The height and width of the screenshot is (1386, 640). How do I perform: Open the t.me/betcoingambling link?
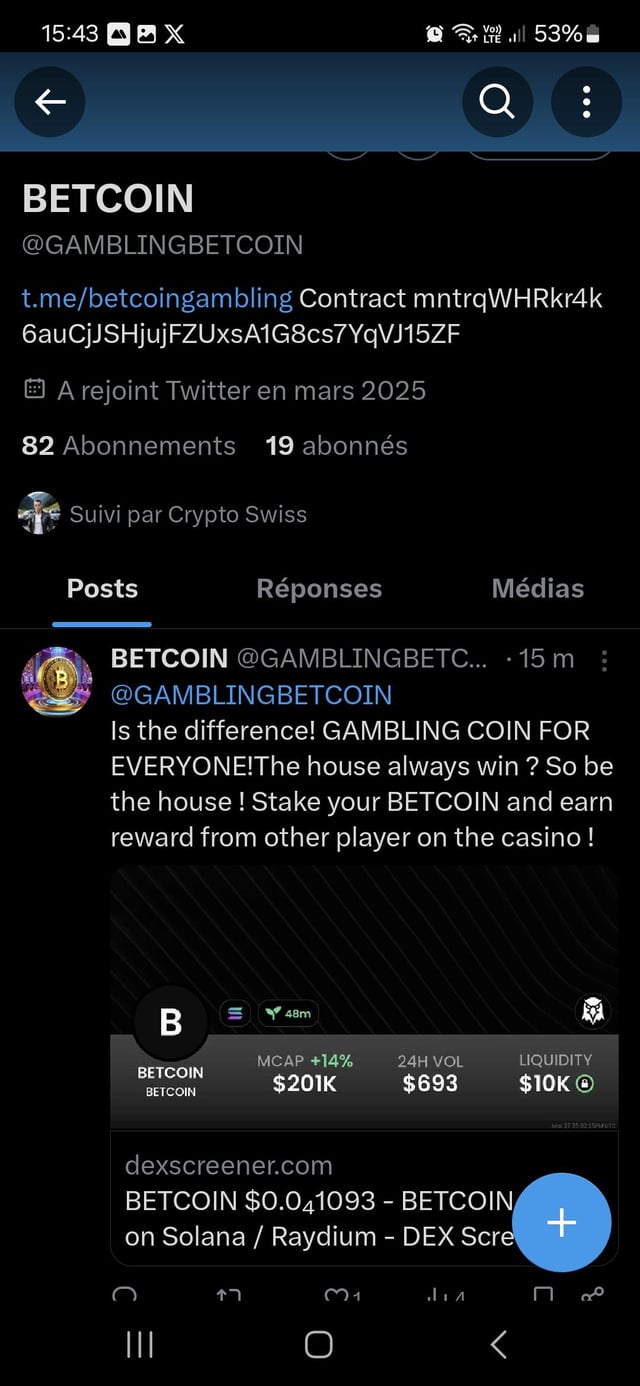[157, 298]
